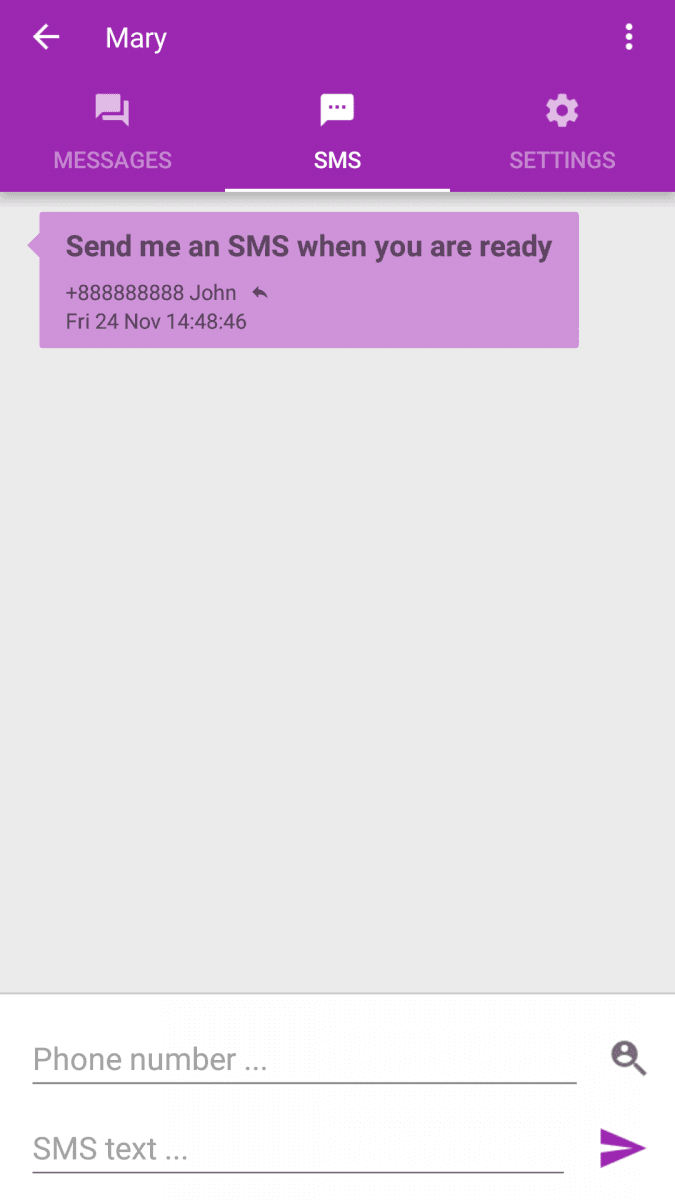Image resolution: width=675 pixels, height=1200 pixels.
Task: Select the SMS tab
Action: 337,133
